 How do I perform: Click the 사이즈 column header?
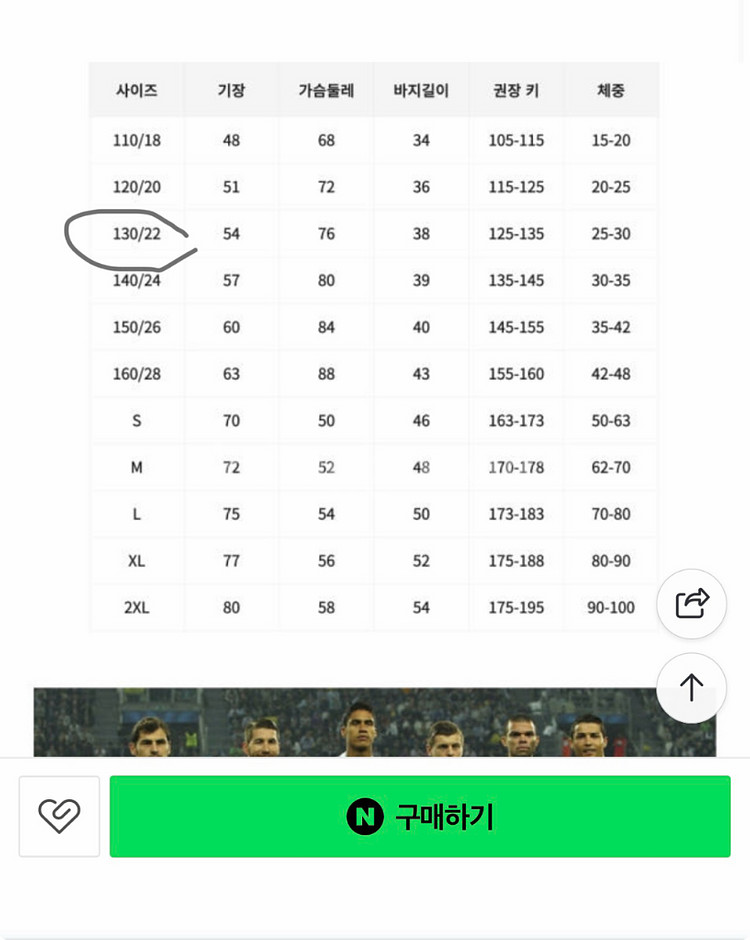point(136,89)
